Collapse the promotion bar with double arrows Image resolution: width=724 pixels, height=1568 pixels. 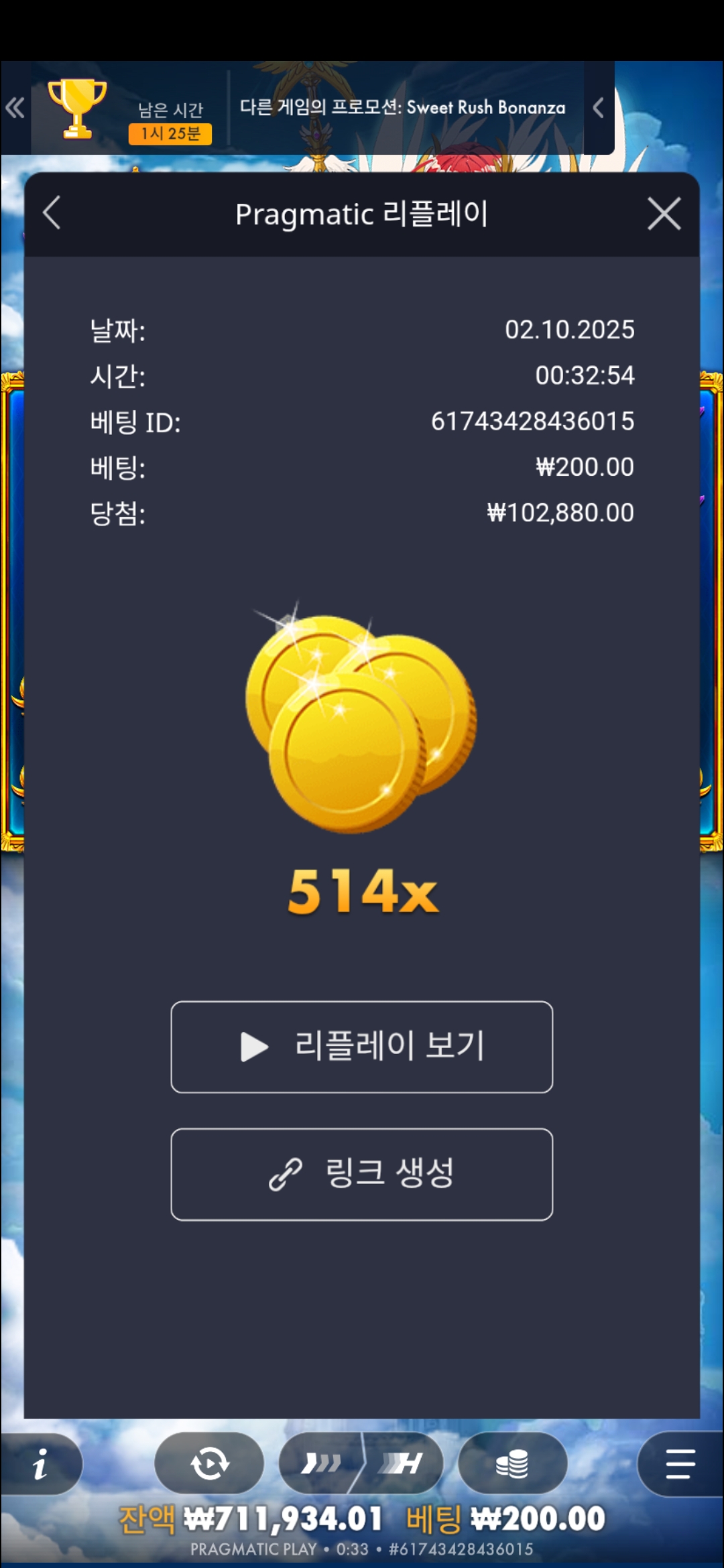tap(15, 108)
